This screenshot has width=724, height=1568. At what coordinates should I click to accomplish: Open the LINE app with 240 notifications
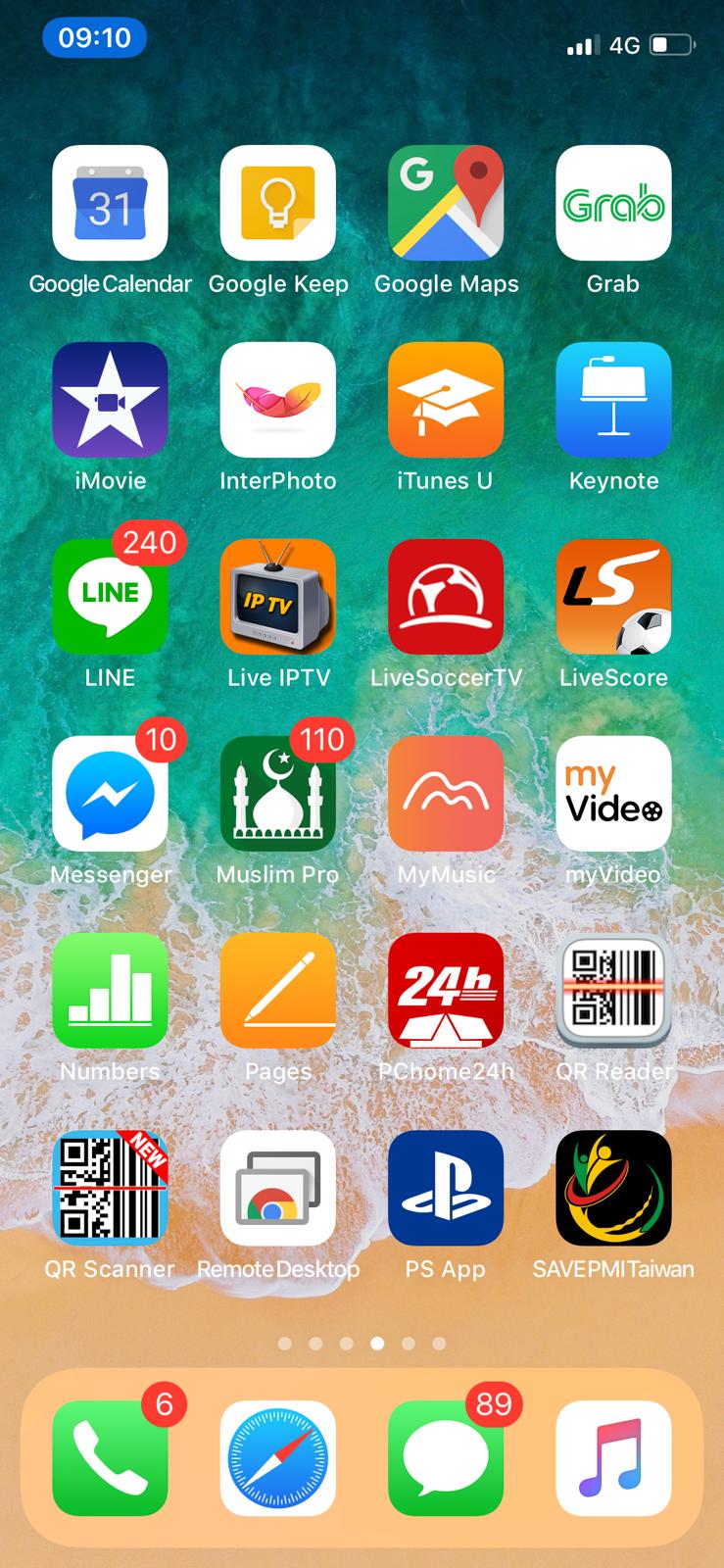[x=110, y=597]
